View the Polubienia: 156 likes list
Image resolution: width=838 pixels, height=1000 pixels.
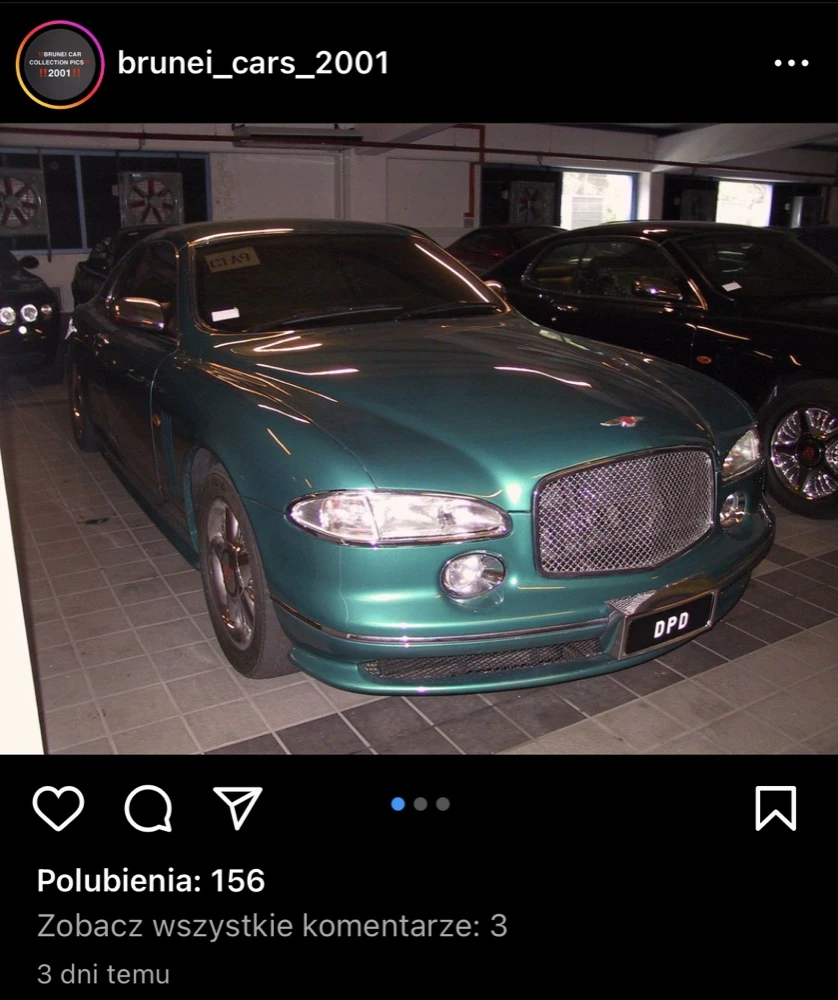[x=151, y=880]
